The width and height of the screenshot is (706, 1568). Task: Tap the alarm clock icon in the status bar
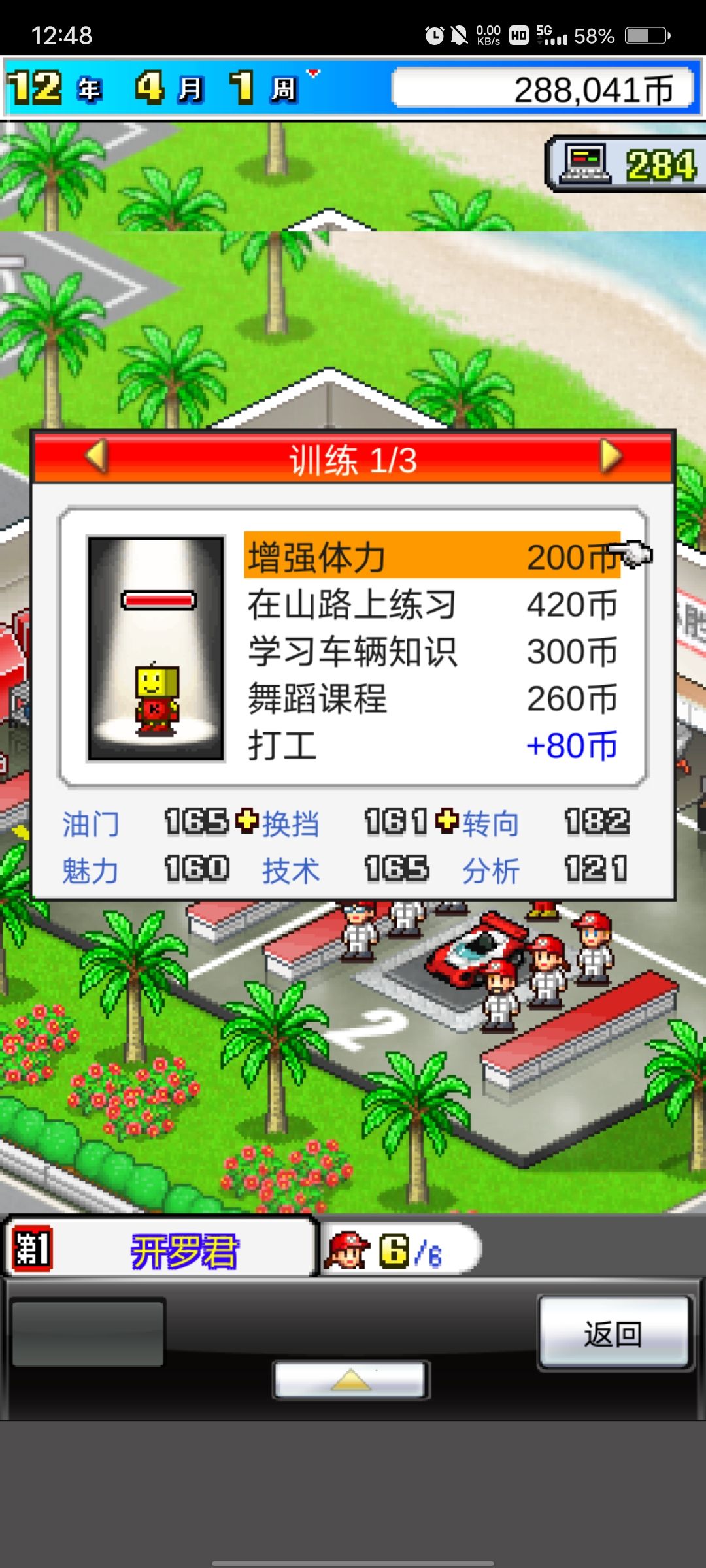click(x=435, y=36)
